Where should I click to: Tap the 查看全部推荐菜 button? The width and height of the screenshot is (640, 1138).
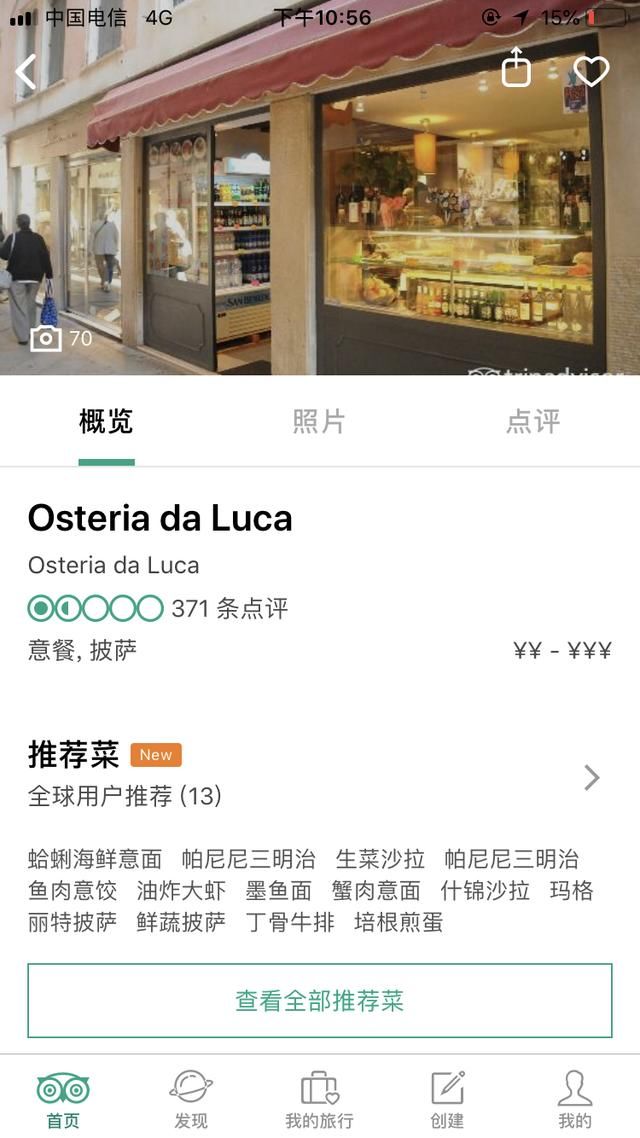point(320,1001)
